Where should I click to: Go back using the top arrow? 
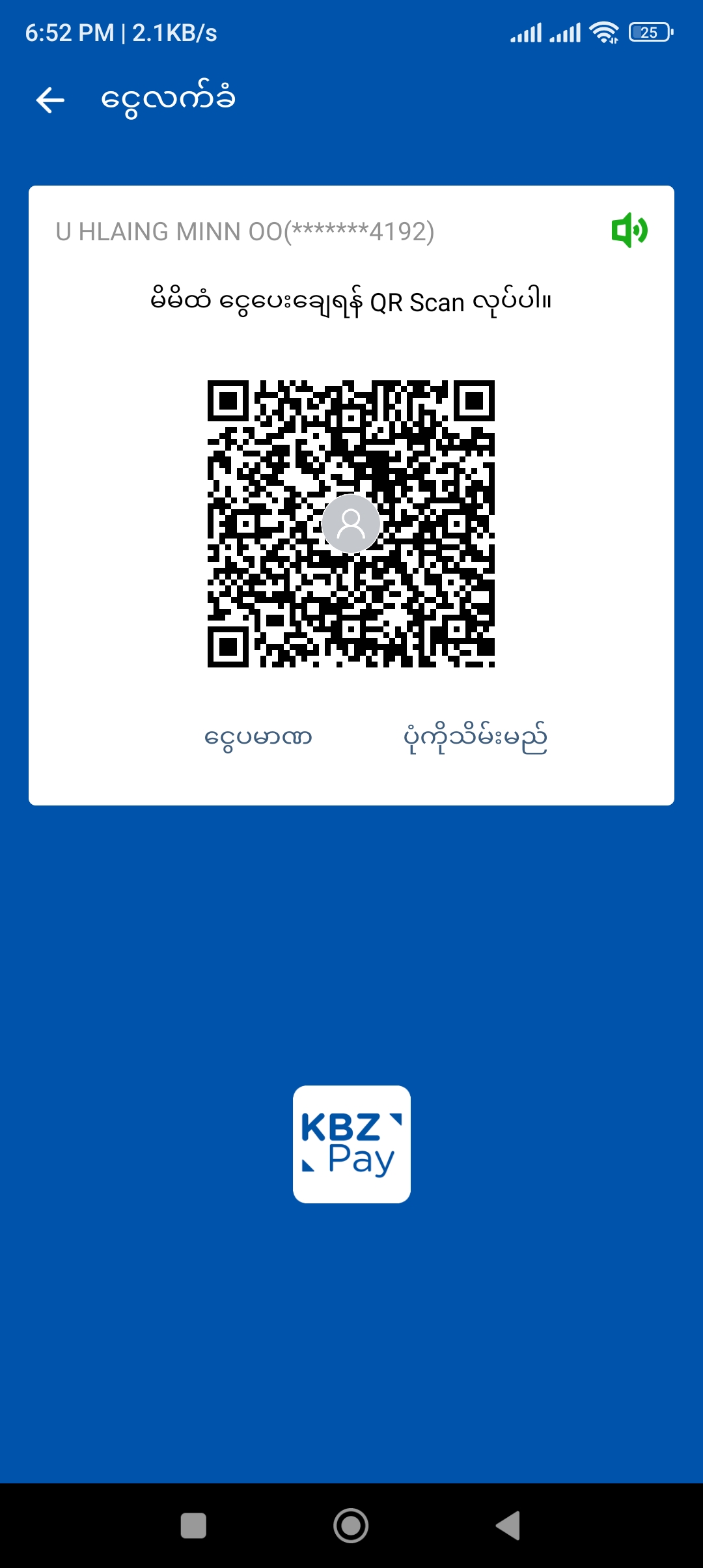tap(50, 100)
